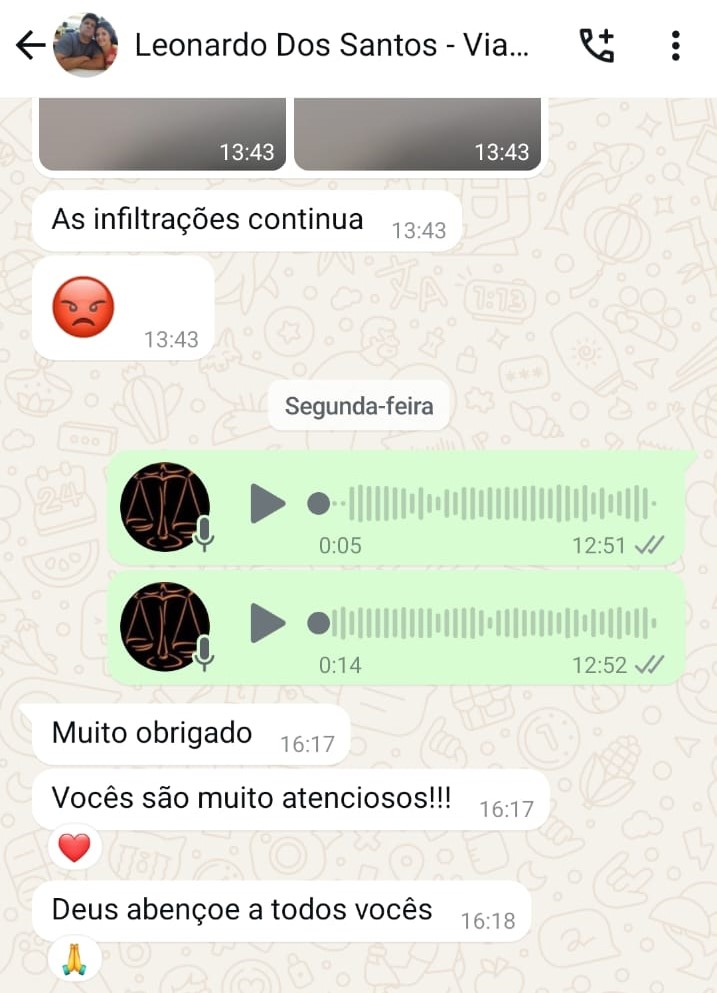
Task: Open the left photo sent at 13:43
Action: coord(162,133)
